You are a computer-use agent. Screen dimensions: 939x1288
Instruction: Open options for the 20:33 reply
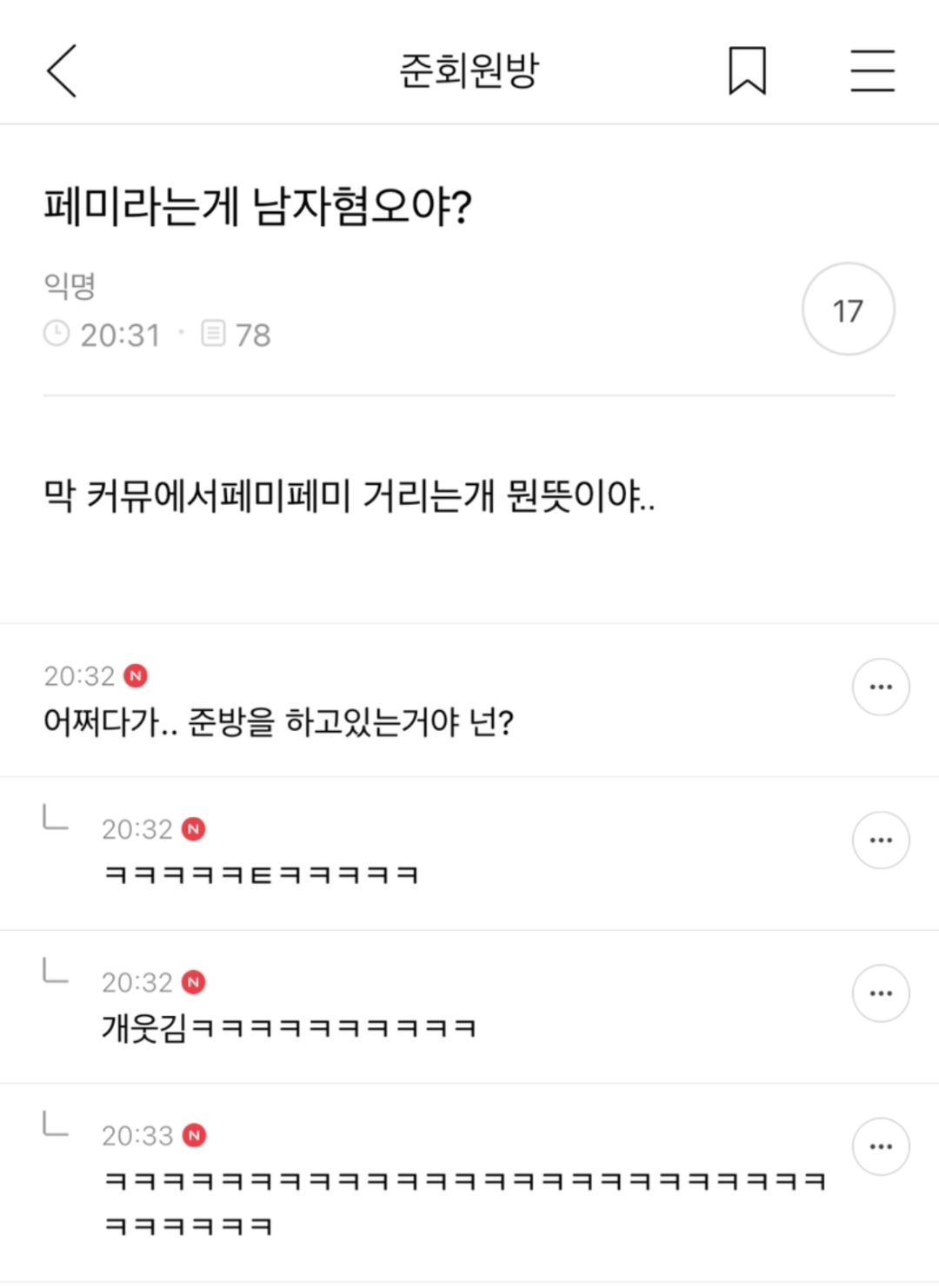[x=881, y=1146]
